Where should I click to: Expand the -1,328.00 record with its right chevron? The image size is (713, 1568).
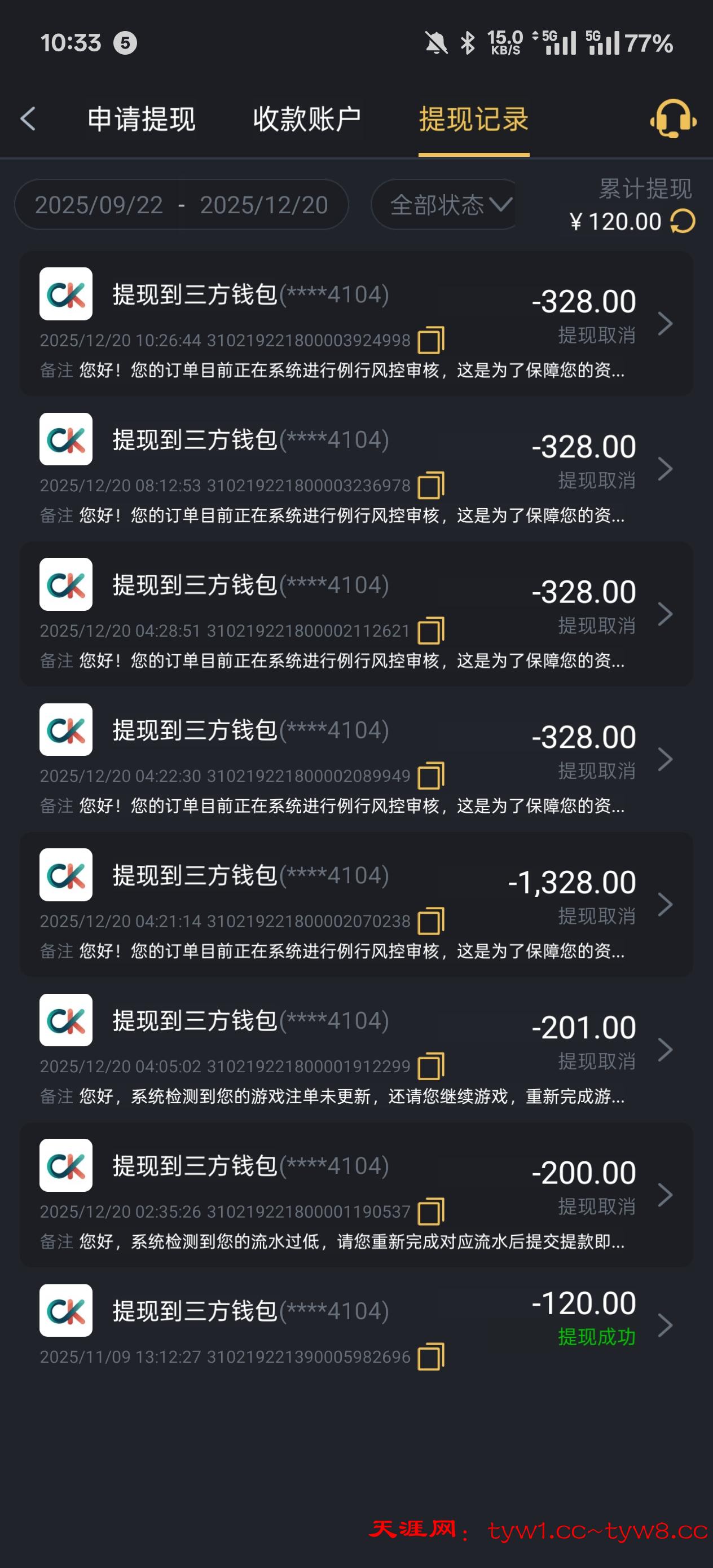665,905
